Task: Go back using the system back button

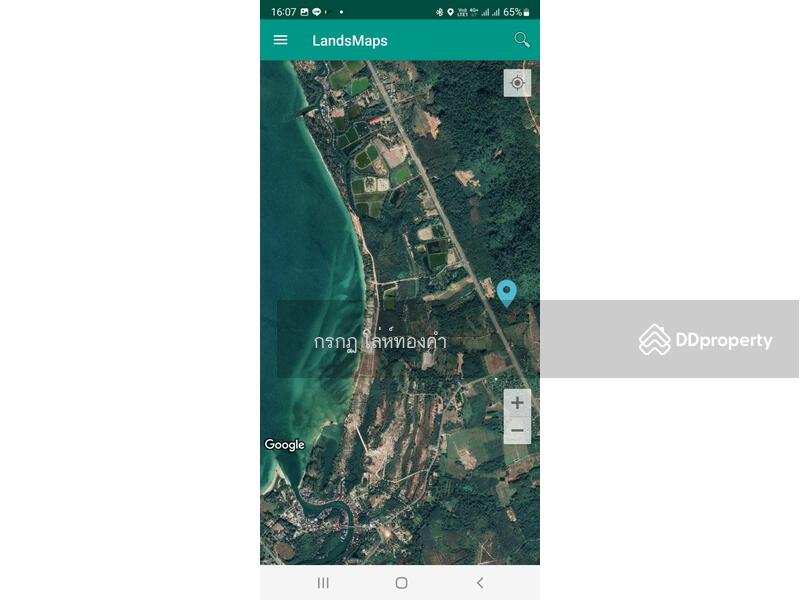Action: [x=480, y=583]
